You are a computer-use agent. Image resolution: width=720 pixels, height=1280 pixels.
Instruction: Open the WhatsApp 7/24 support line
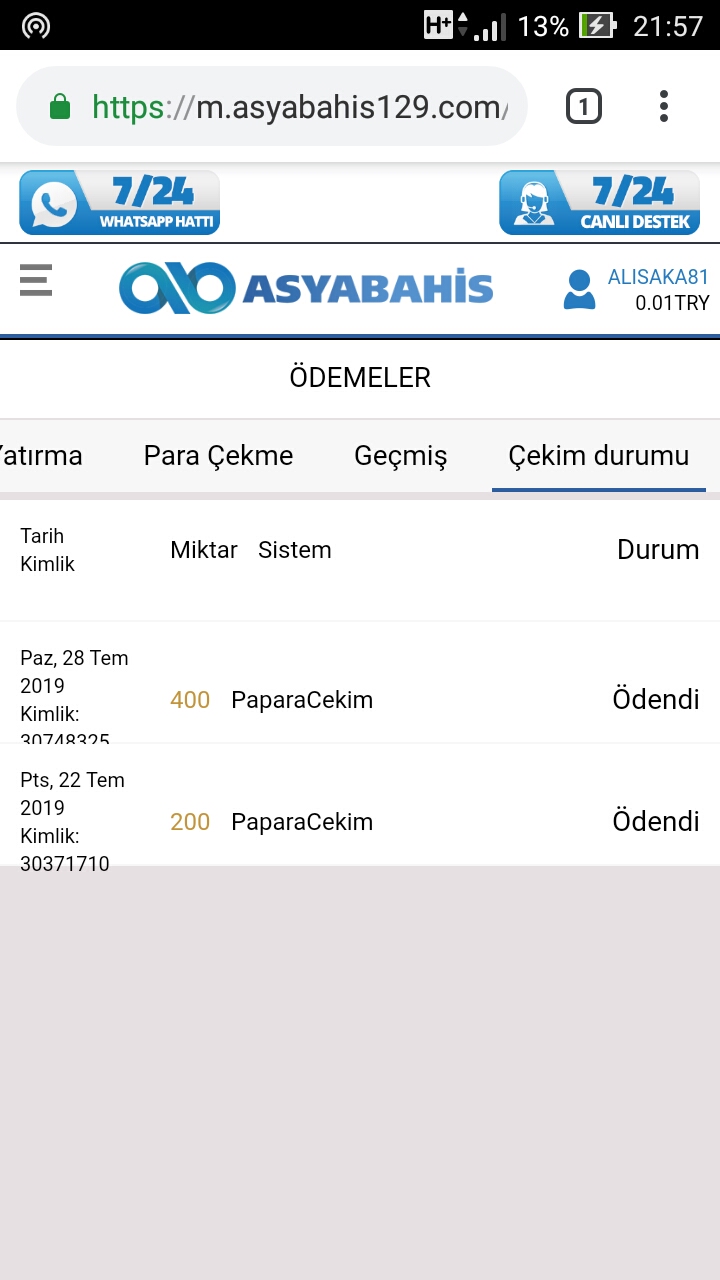tap(119, 201)
